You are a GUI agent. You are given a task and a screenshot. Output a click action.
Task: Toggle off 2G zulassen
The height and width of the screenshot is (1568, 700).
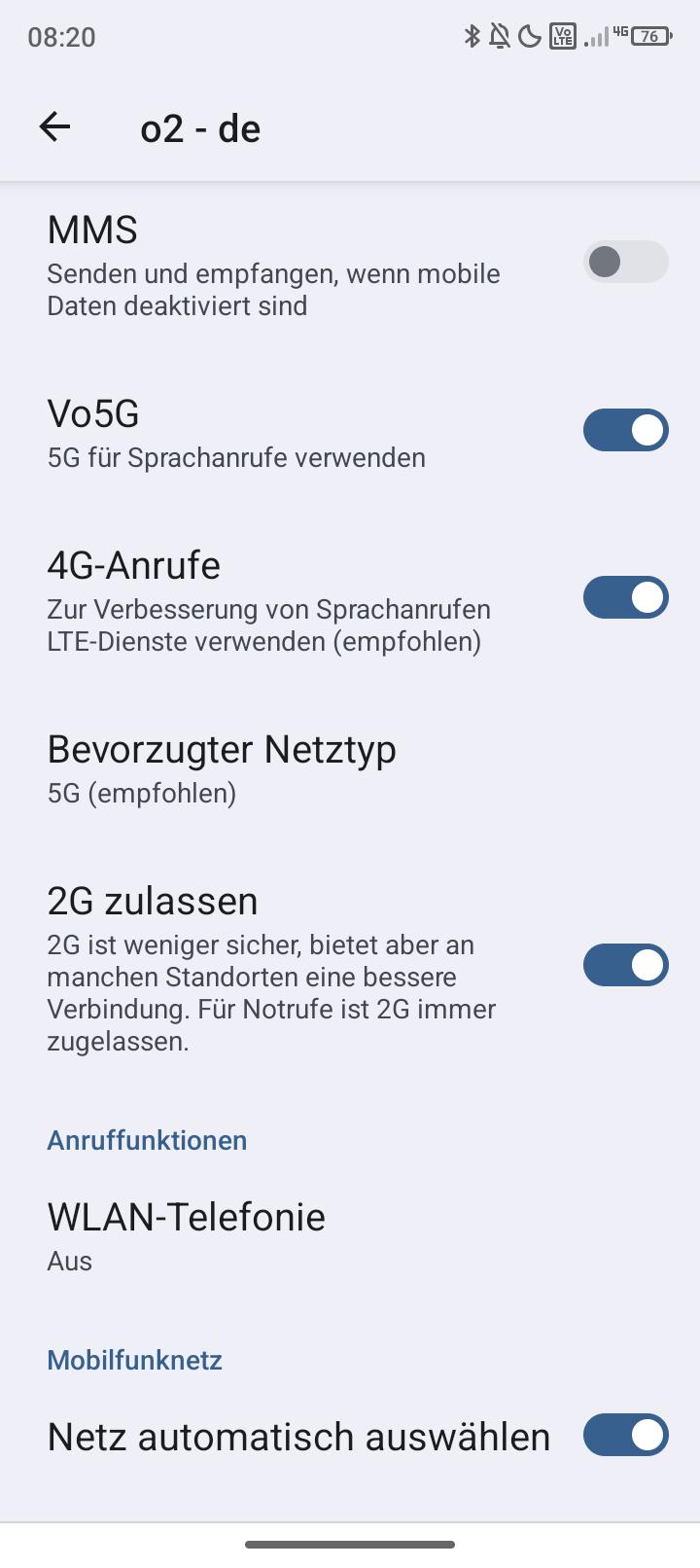click(625, 965)
